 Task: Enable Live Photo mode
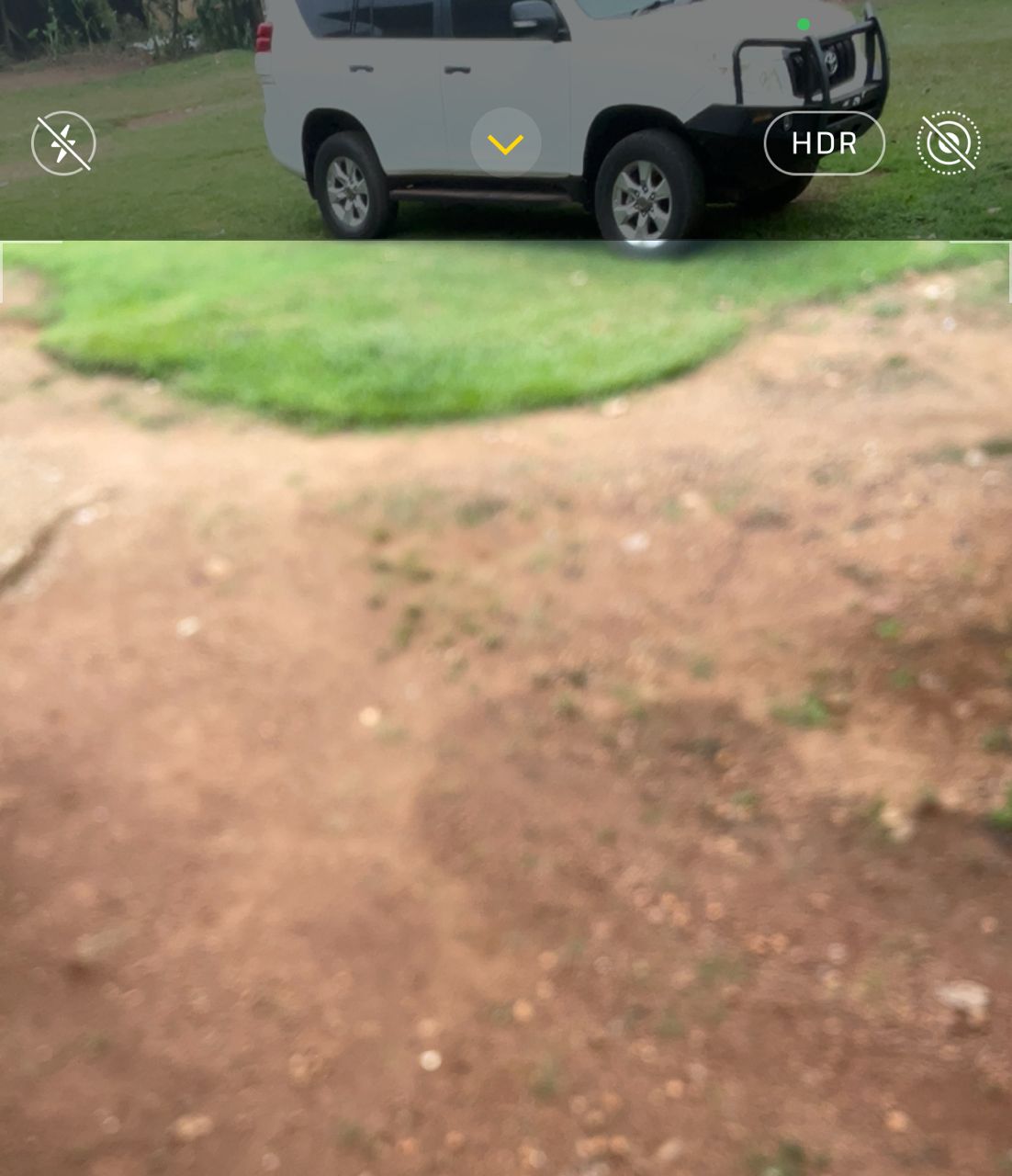pyautogui.click(x=948, y=143)
